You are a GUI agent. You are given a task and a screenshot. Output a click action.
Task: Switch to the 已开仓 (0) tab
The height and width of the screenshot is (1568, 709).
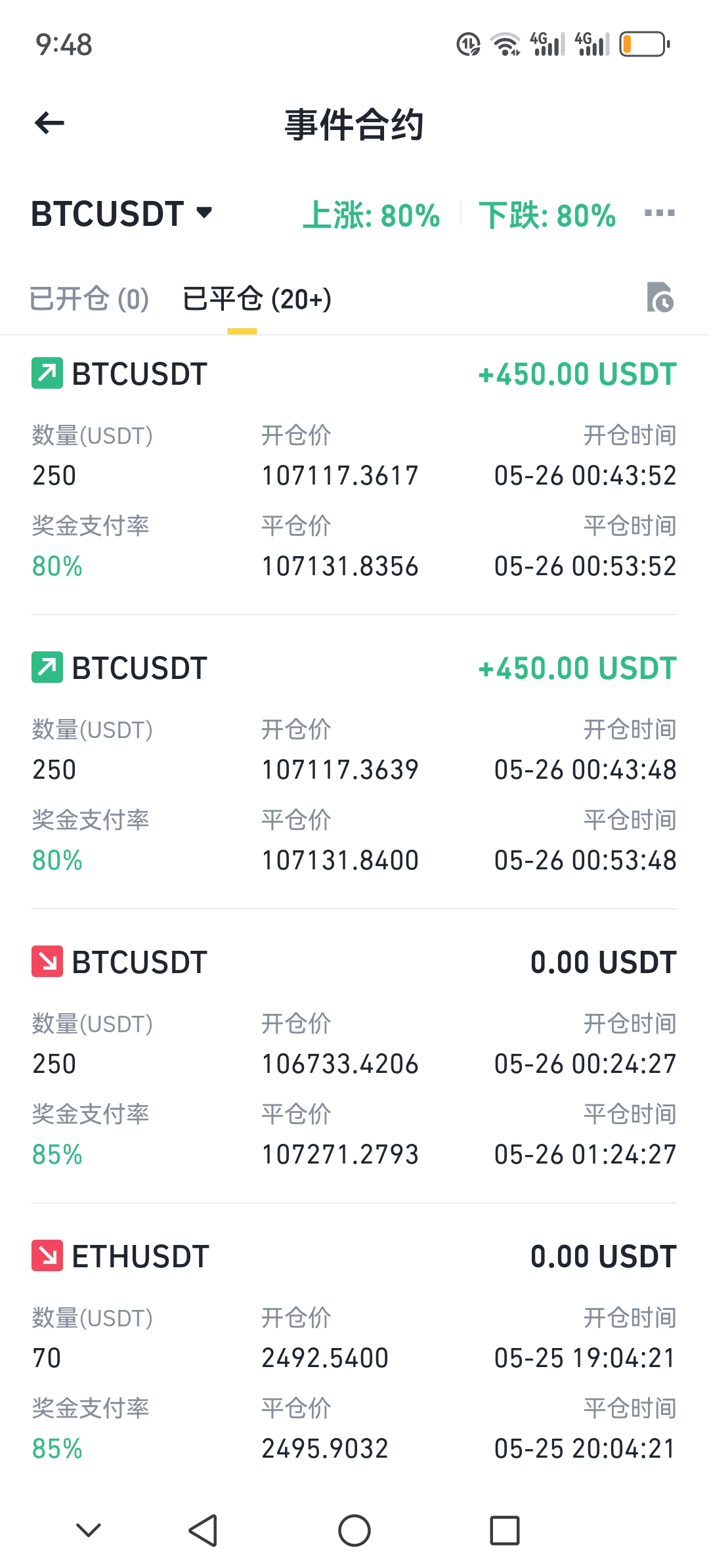click(x=90, y=299)
